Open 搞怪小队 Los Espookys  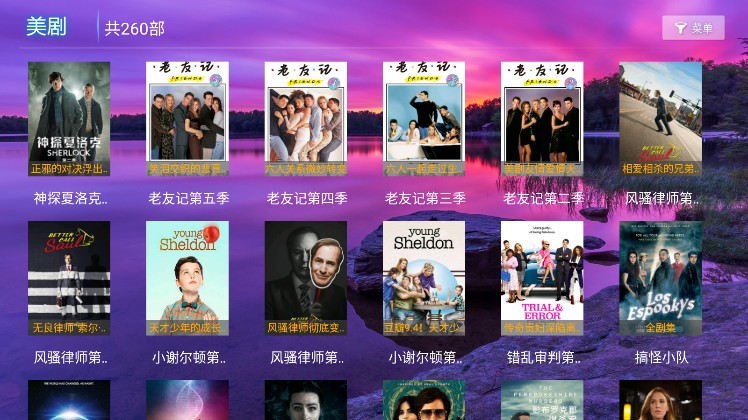pyautogui.click(x=660, y=279)
